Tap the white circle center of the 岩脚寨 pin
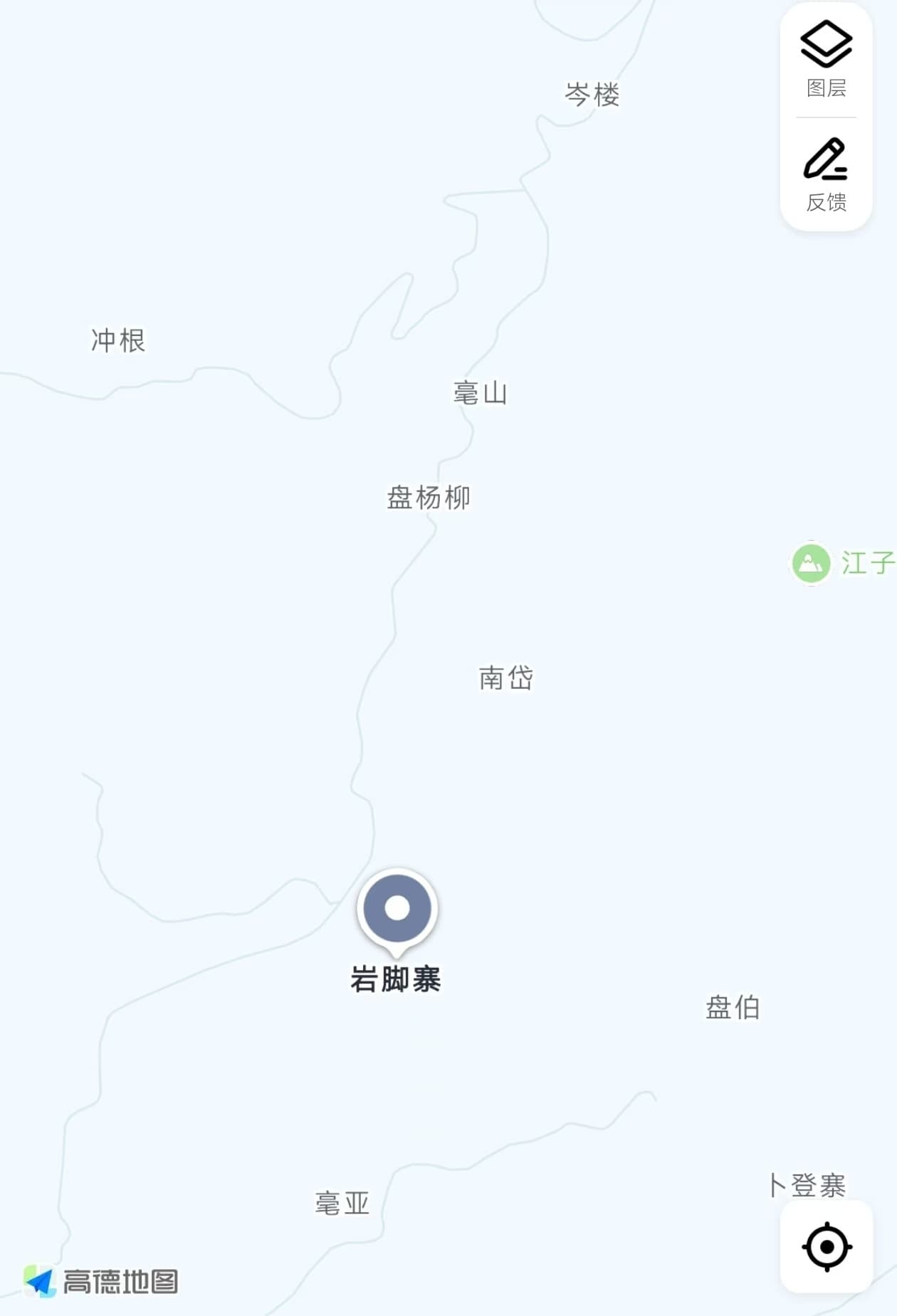897x1316 pixels. (x=397, y=909)
